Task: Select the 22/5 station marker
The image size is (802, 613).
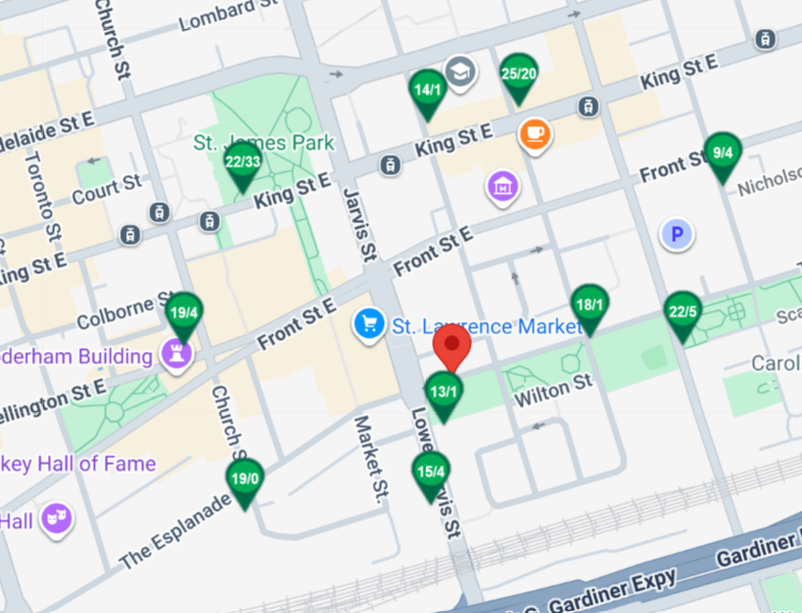Action: tap(683, 314)
